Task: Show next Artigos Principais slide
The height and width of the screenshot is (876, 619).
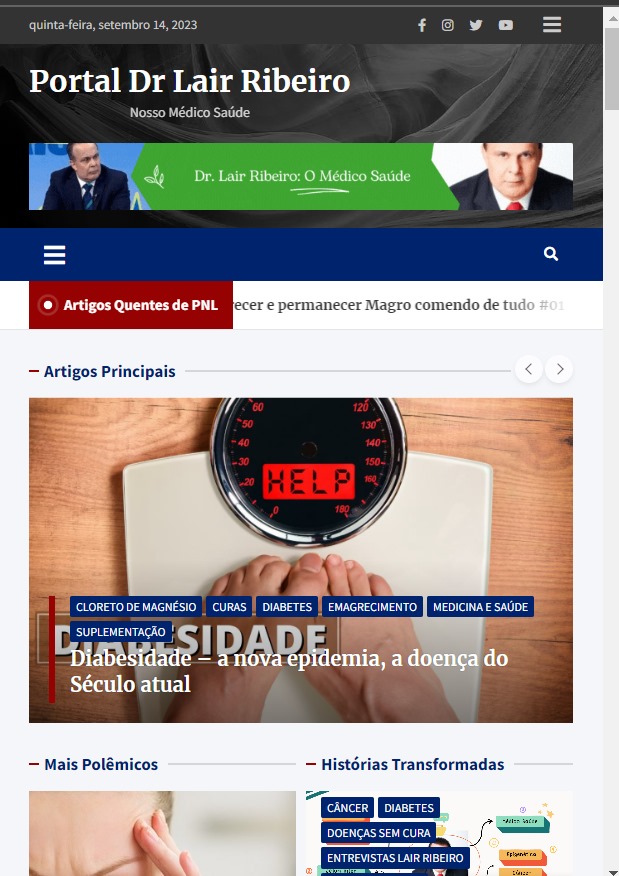Action: click(560, 369)
